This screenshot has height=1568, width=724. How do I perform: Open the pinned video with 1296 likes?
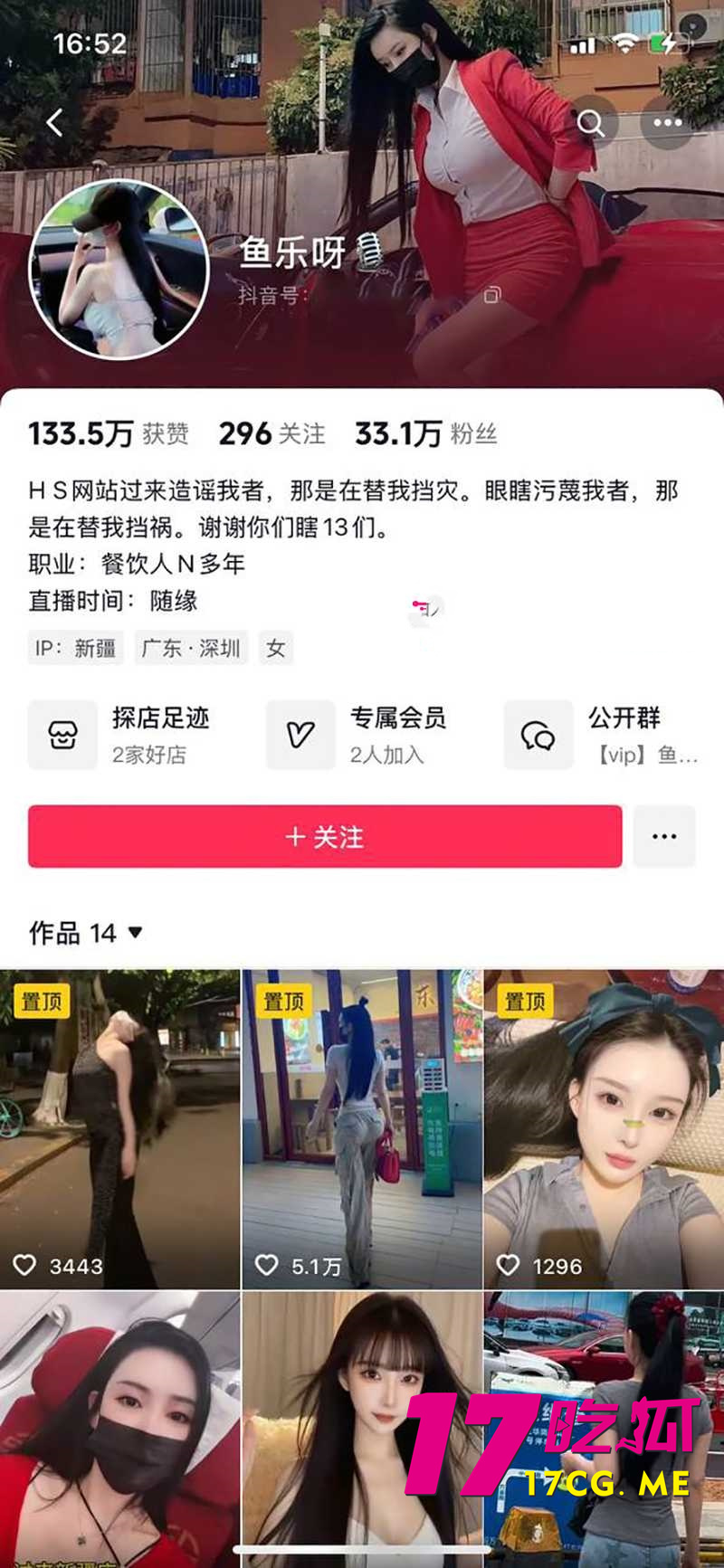tap(604, 1129)
